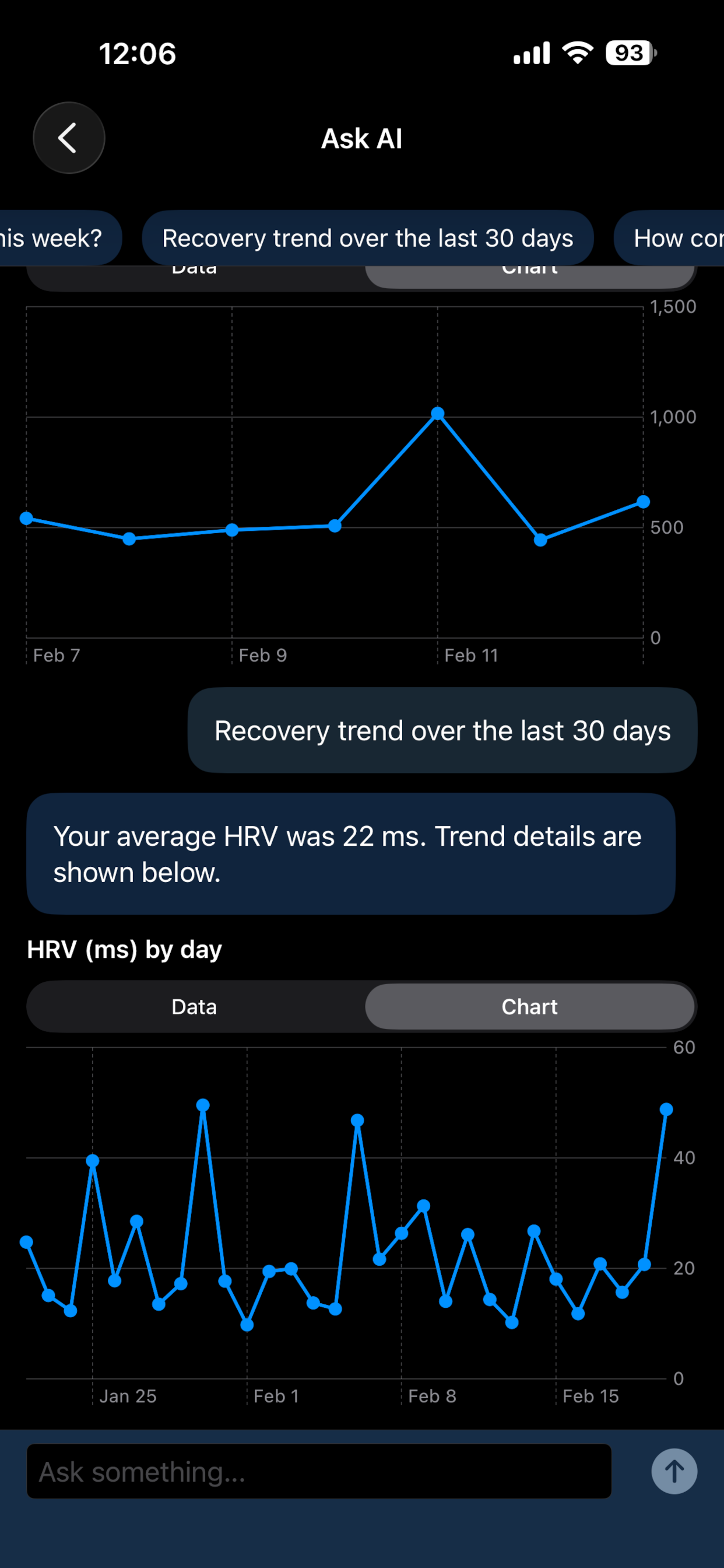Select the 'Recovery trend over the last 30 days' chip
Viewport: 724px width, 1568px height.
tap(368, 238)
